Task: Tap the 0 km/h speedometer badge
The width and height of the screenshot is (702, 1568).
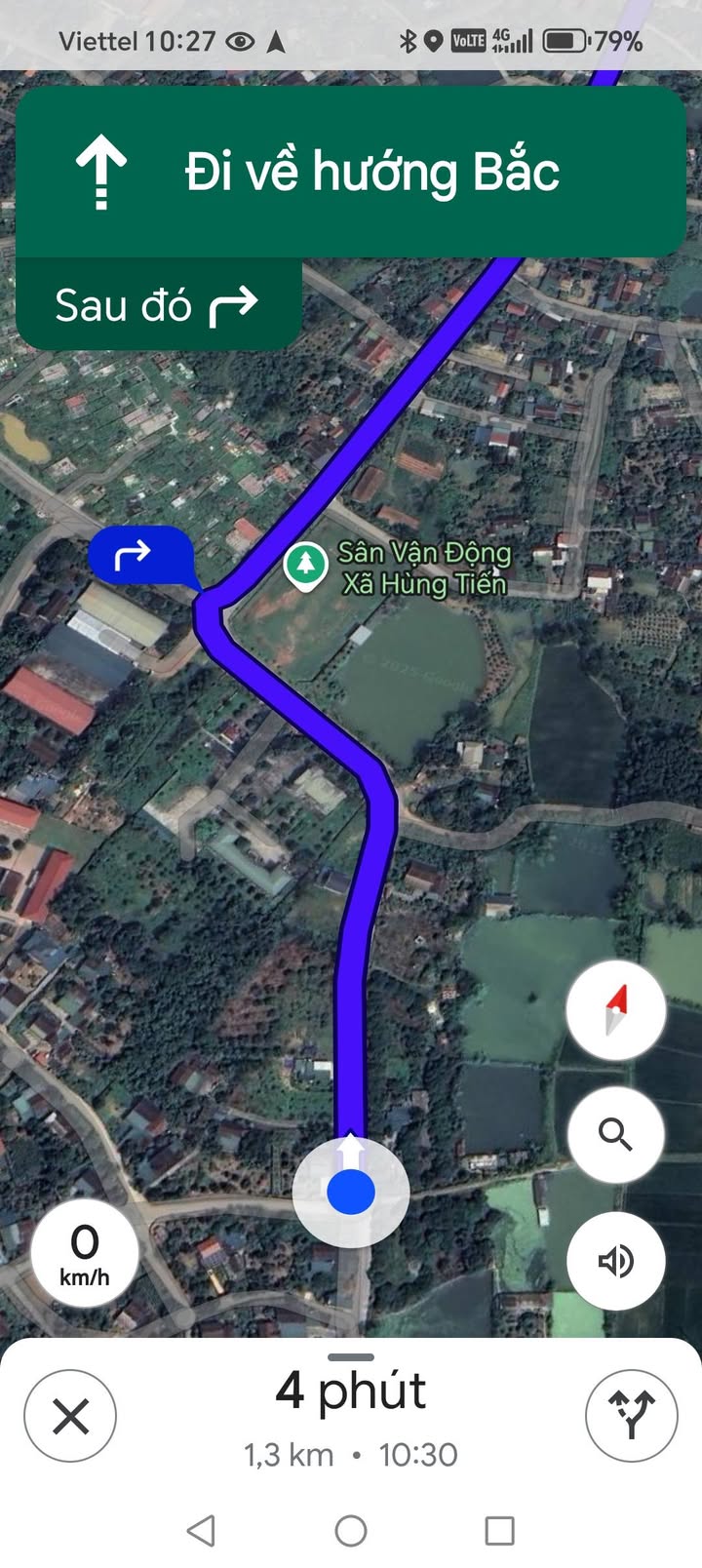Action: (x=85, y=1253)
